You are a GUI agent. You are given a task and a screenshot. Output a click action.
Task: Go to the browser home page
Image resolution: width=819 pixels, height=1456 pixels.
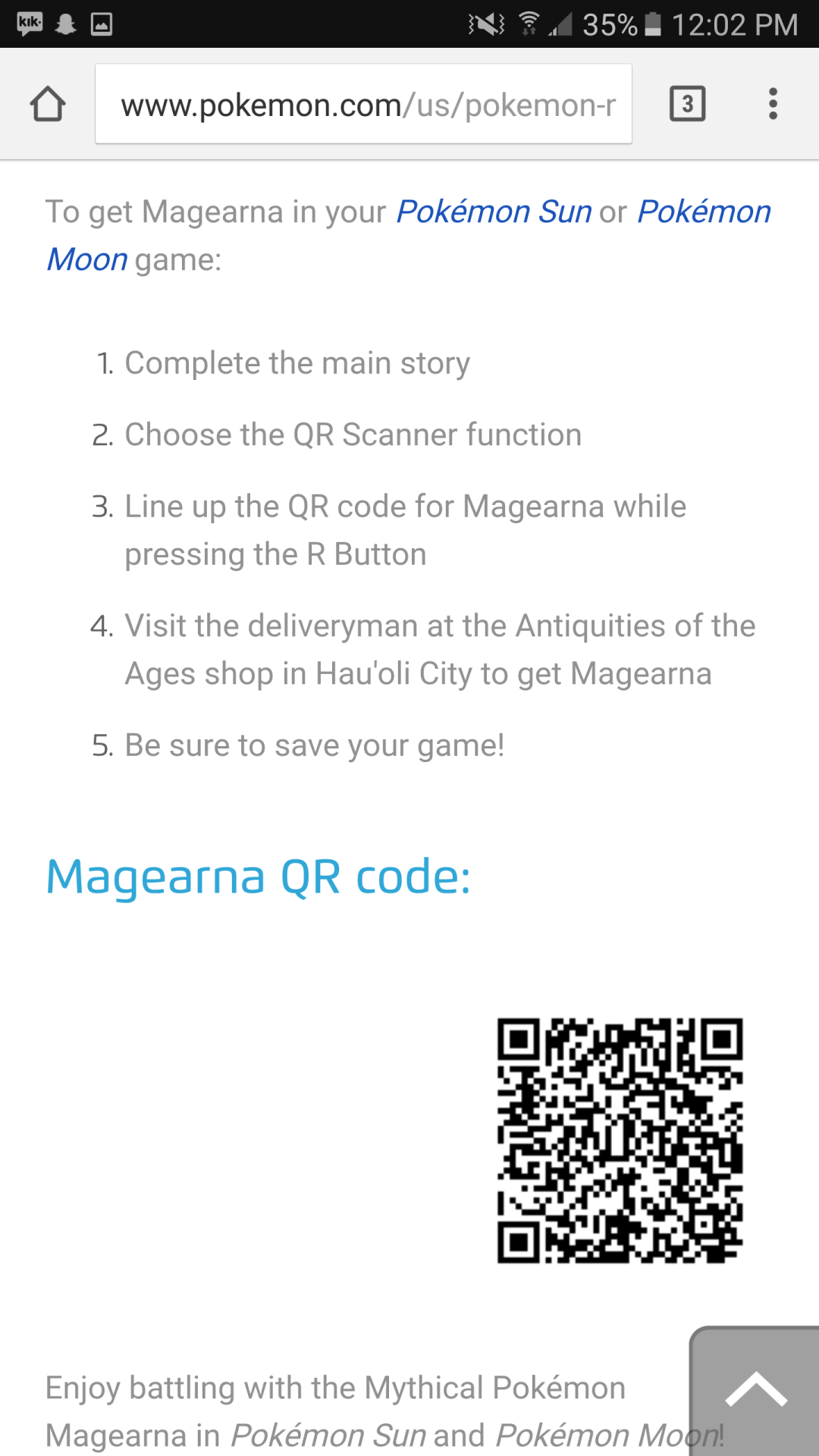coord(48,104)
